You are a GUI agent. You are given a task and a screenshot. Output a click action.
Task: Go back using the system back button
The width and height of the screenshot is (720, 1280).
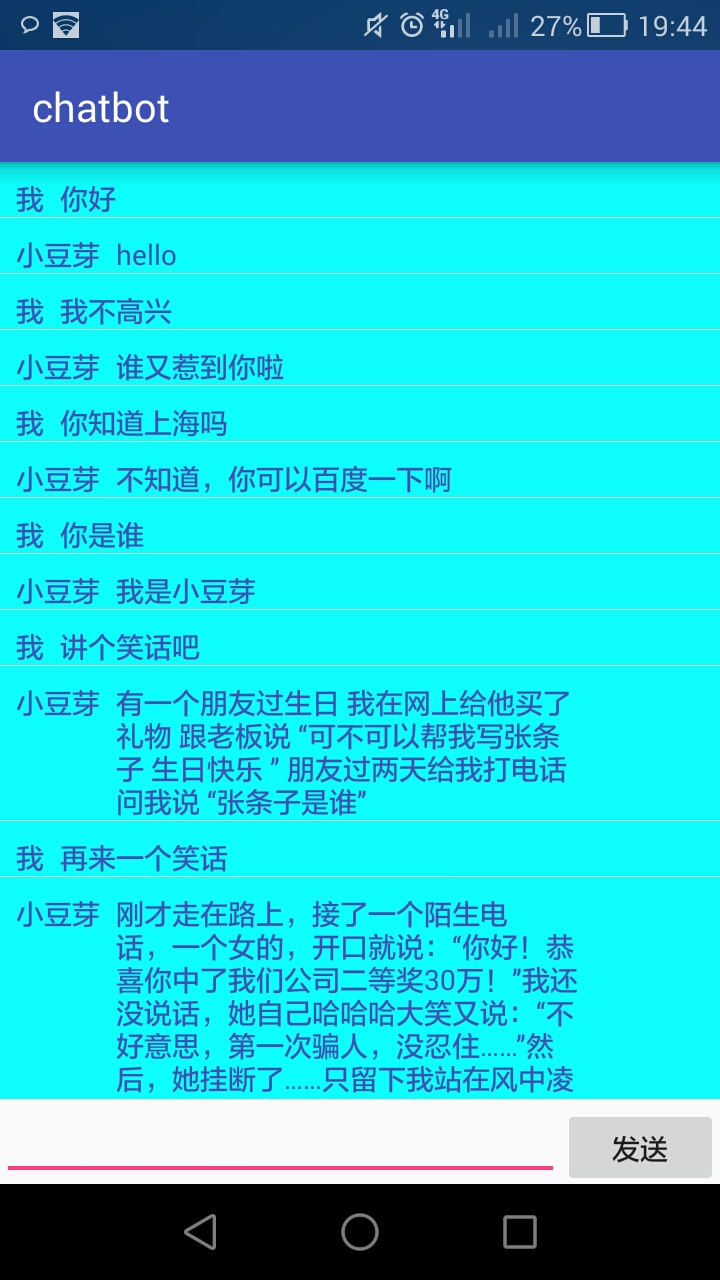201,1232
